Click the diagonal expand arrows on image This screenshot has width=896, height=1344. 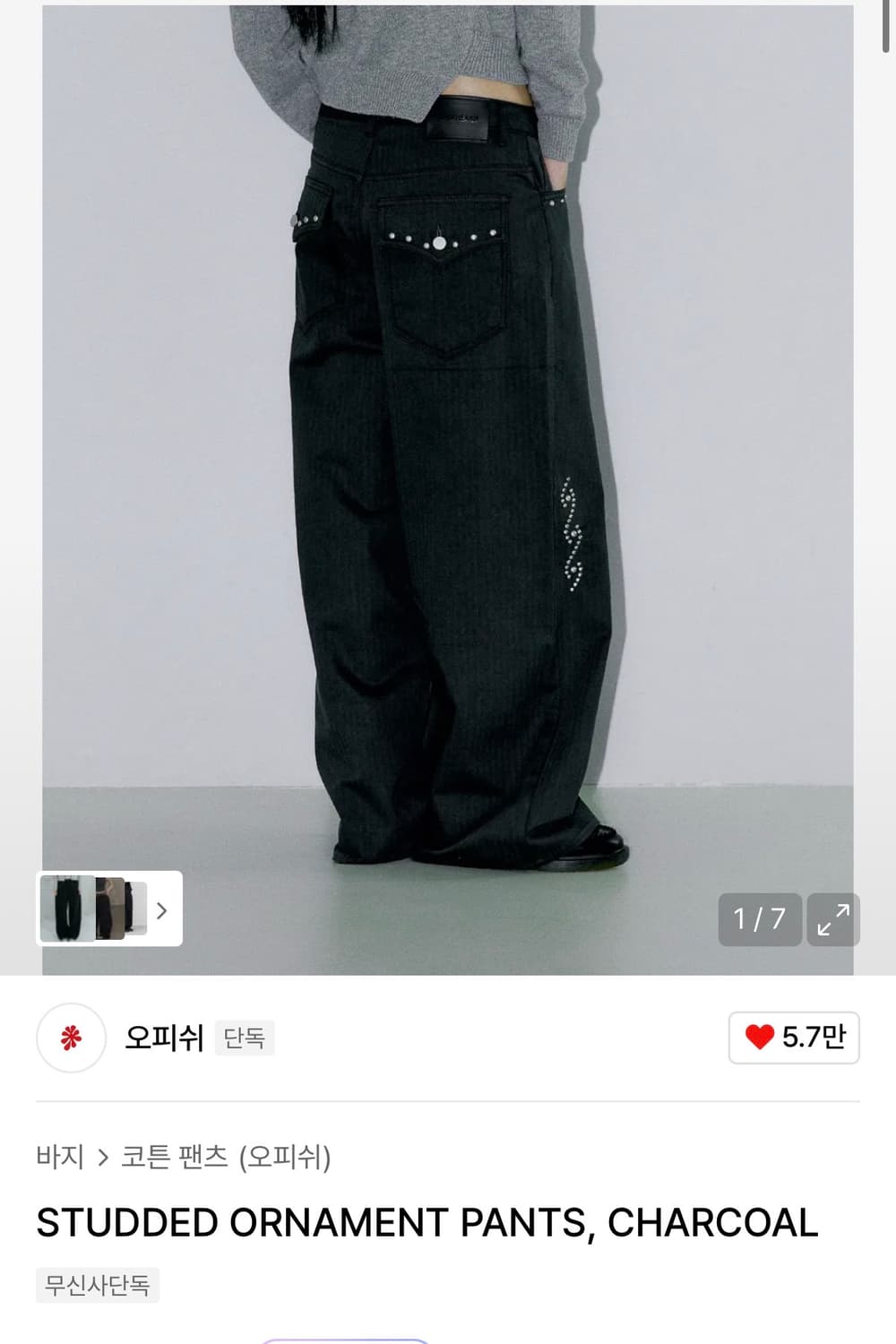coord(832,919)
